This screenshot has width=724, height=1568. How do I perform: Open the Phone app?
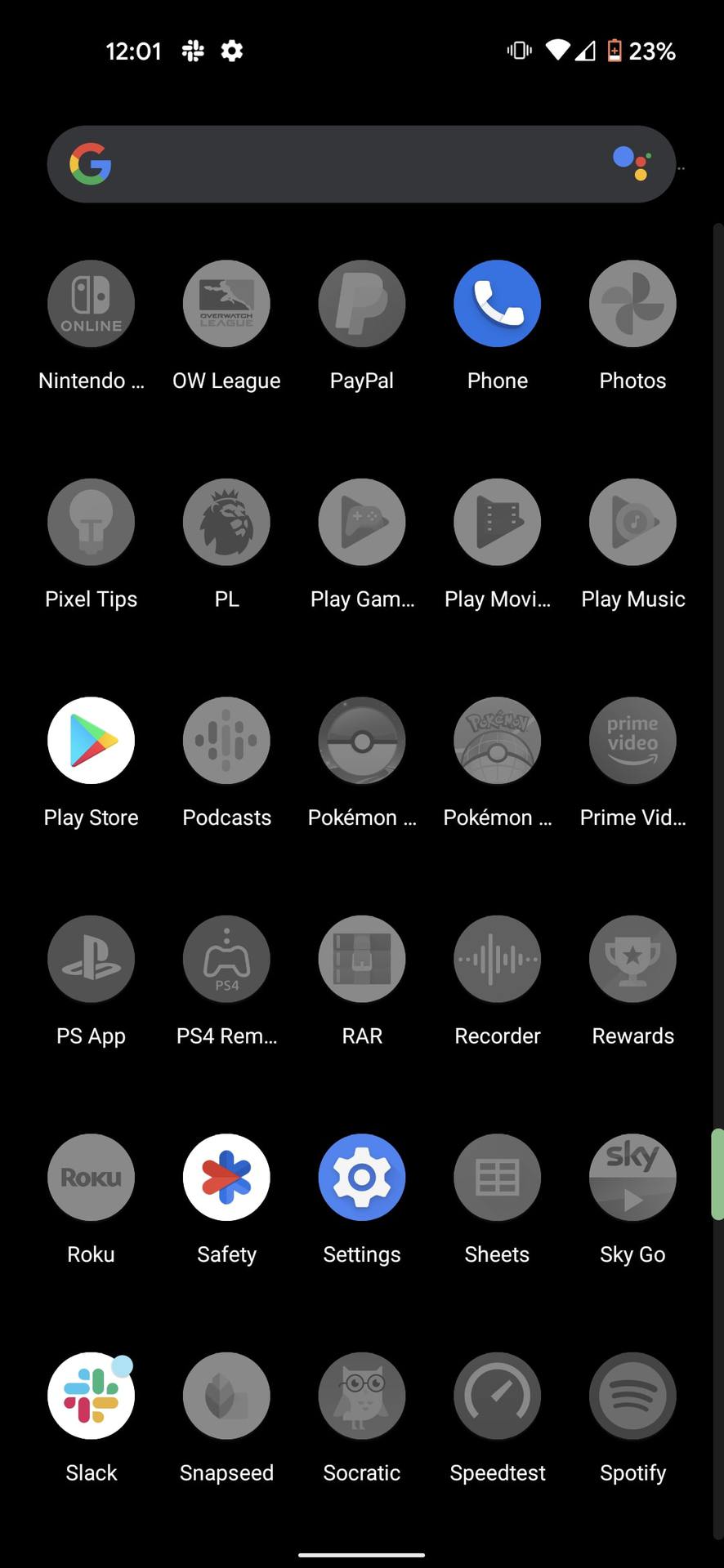[x=497, y=304]
